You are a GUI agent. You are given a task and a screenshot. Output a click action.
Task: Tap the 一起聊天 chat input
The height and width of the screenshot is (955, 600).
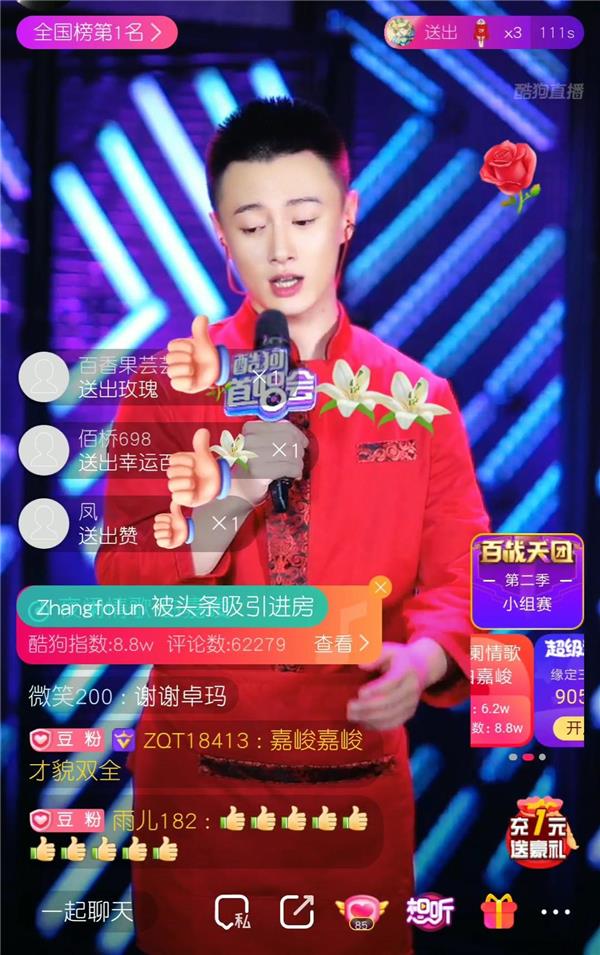[x=88, y=911]
